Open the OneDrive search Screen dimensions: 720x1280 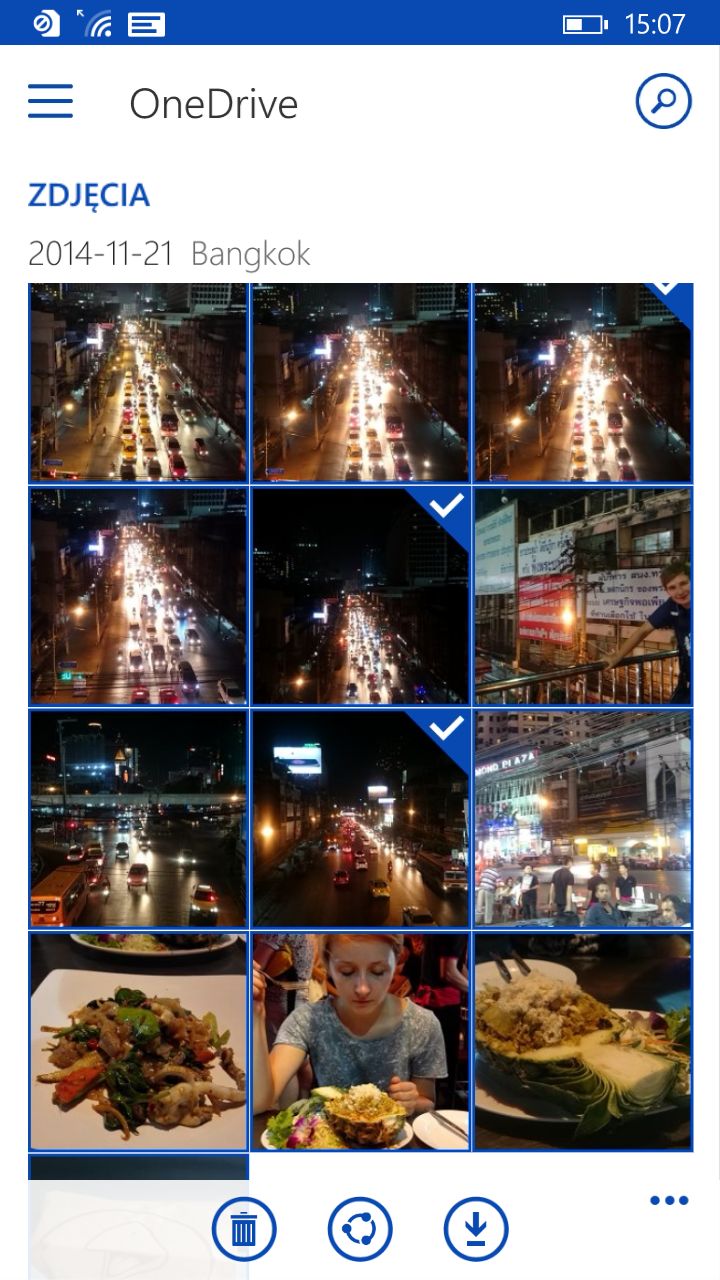point(663,101)
